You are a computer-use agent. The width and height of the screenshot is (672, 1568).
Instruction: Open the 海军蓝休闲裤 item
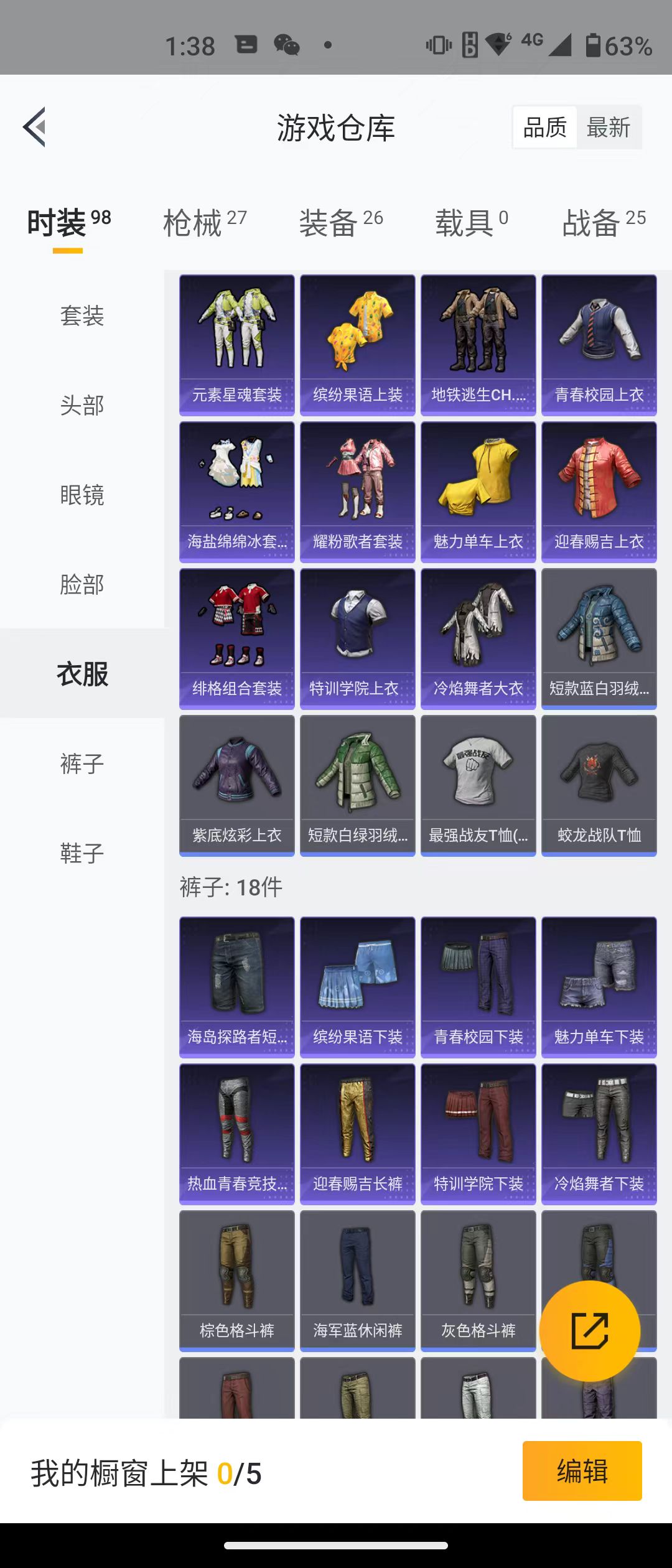[x=358, y=1281]
